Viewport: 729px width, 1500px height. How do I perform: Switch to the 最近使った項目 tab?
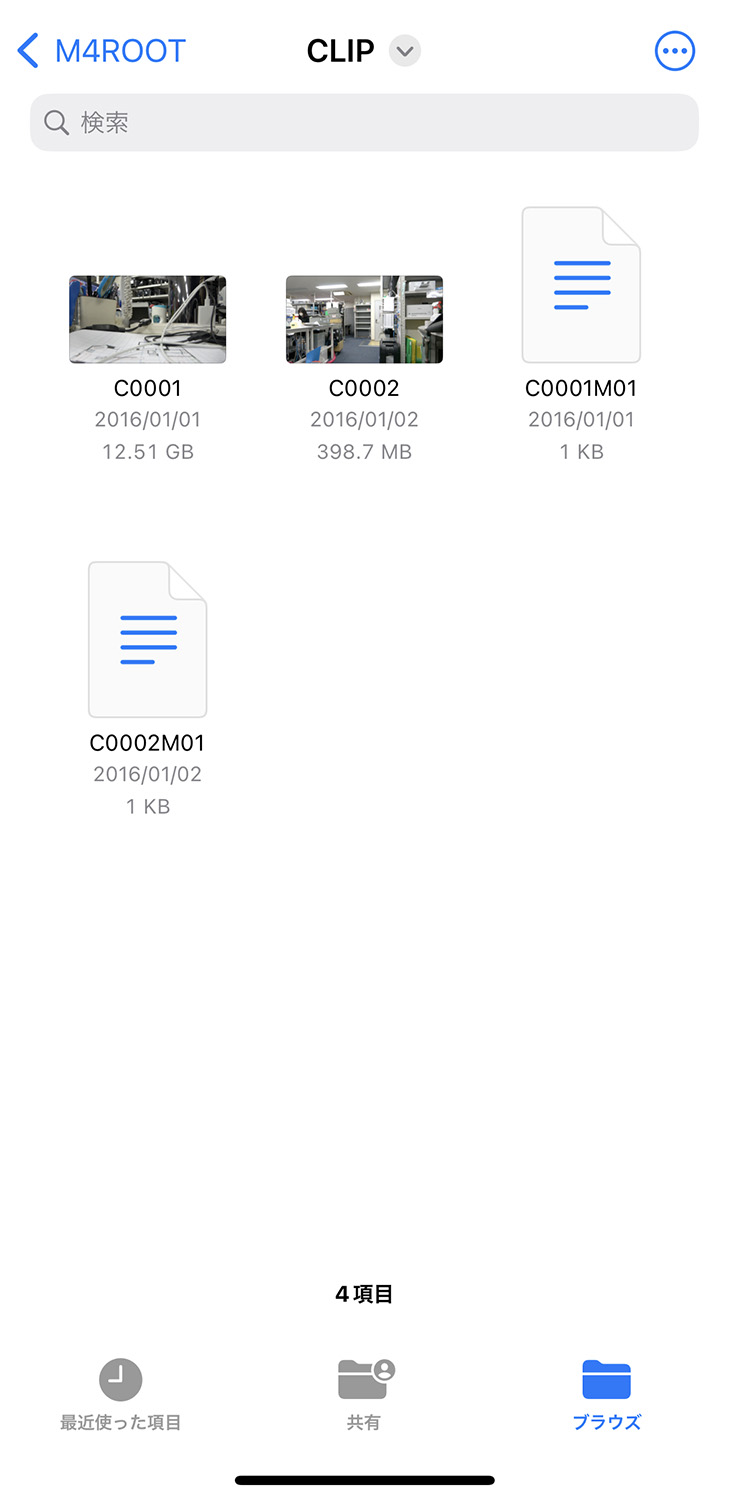click(x=121, y=1395)
